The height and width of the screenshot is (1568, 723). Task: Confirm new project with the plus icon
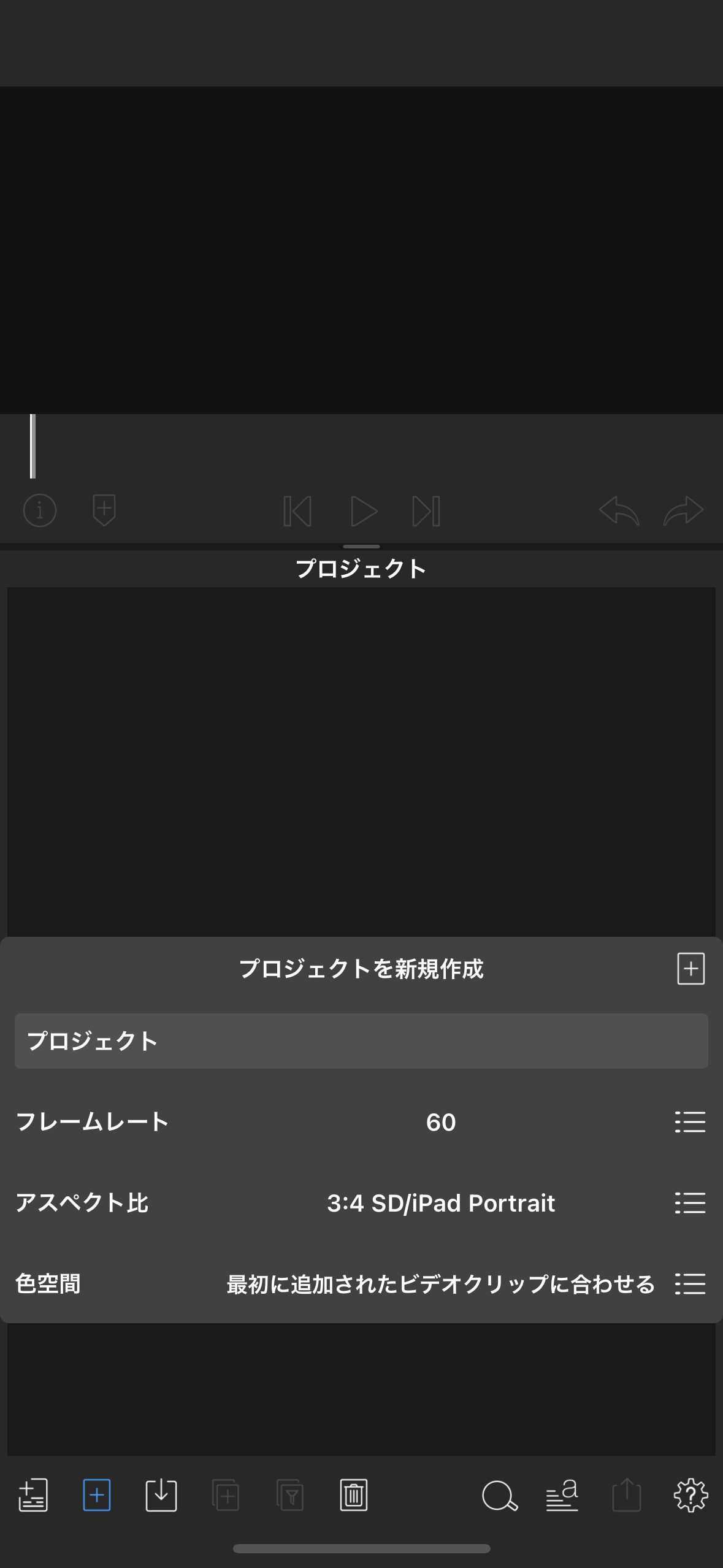pos(690,969)
